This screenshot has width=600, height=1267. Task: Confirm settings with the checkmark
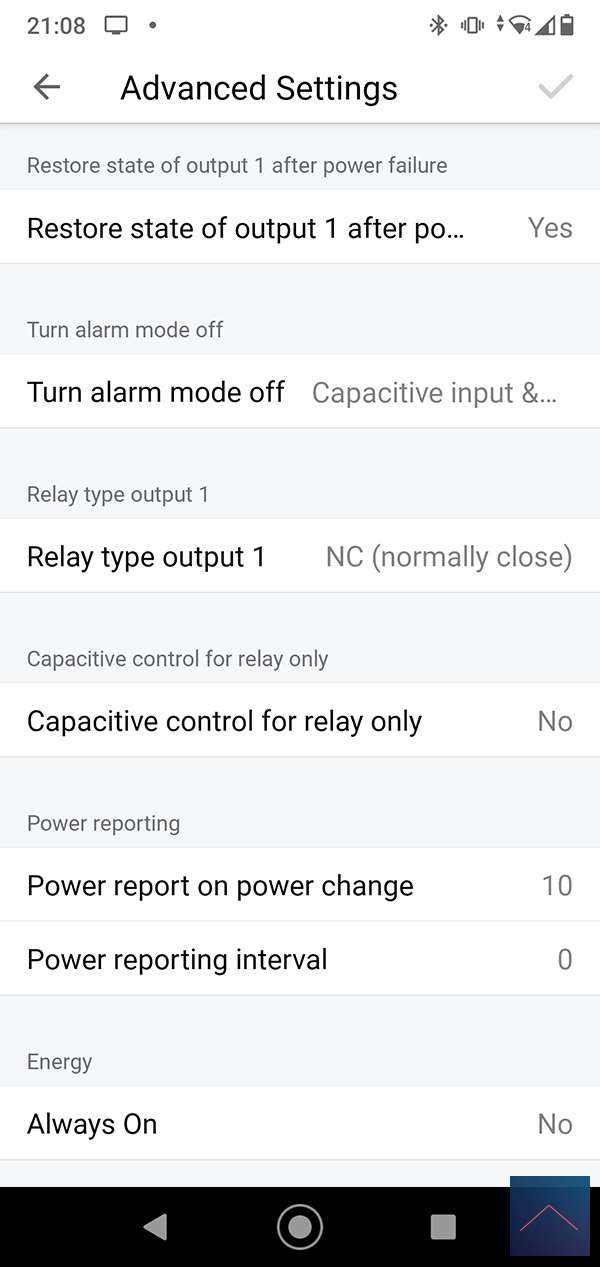click(555, 87)
